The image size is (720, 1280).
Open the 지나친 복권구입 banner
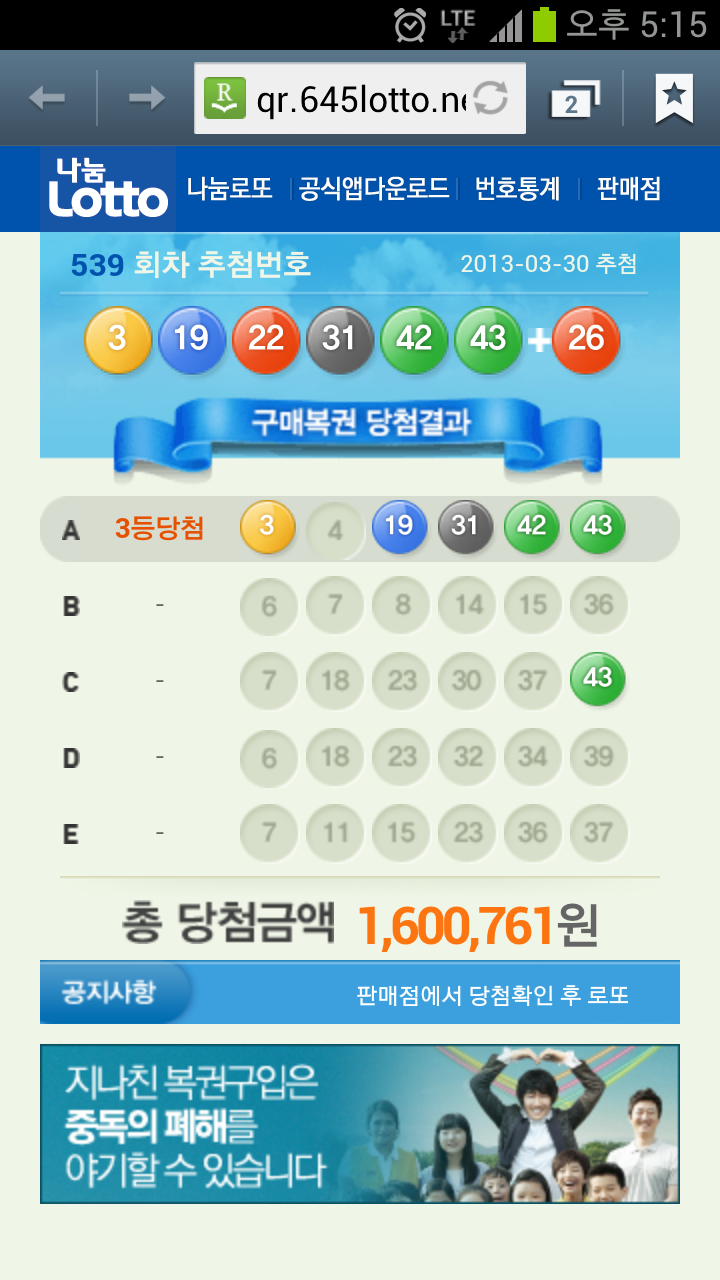click(359, 1123)
